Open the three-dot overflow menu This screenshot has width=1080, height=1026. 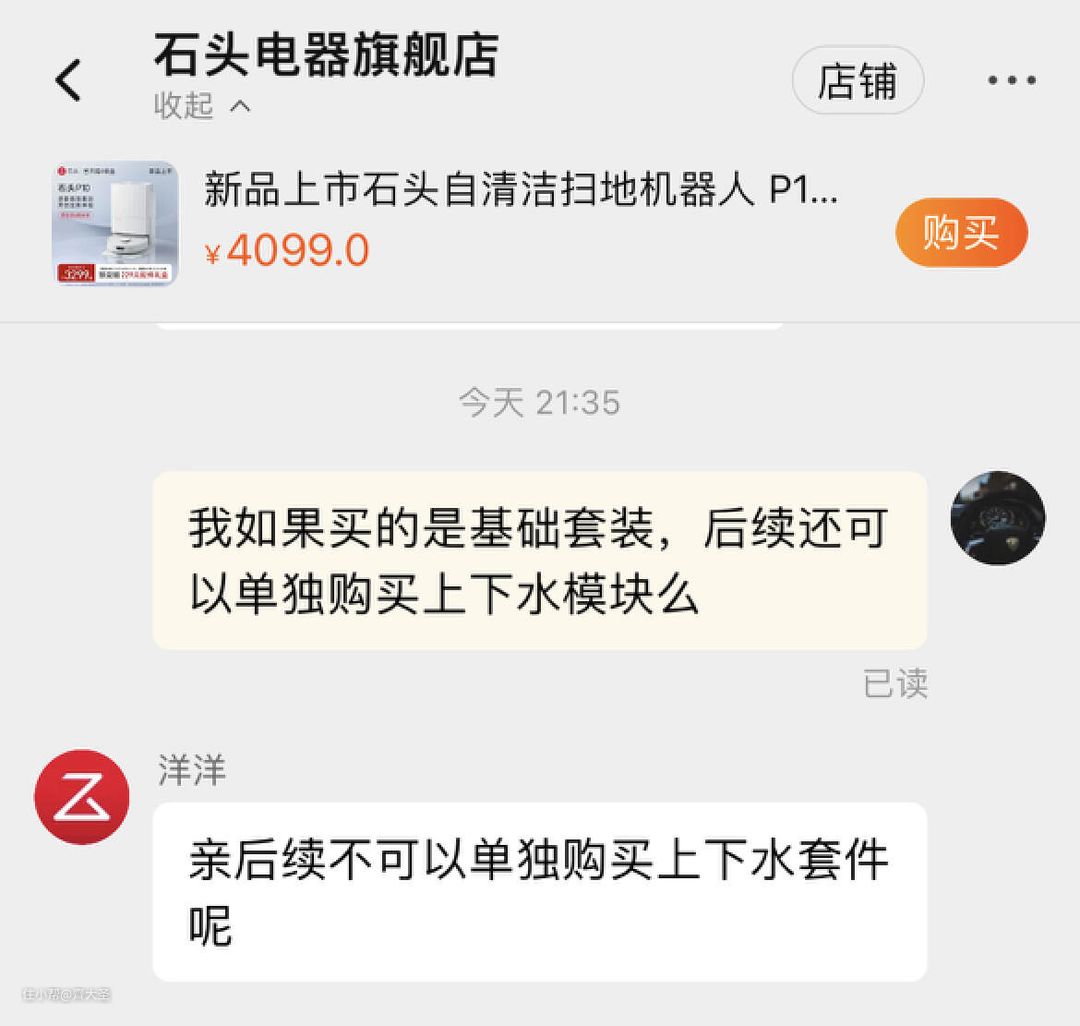pos(1011,81)
